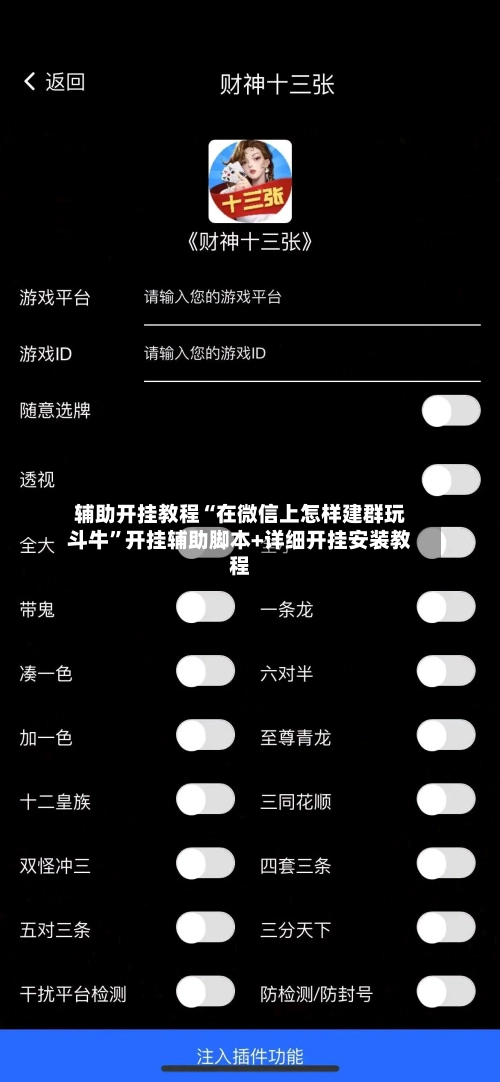Screen dimensions: 500x1082
Task: Enable the 随意选牌 switch
Action: [x=451, y=411]
